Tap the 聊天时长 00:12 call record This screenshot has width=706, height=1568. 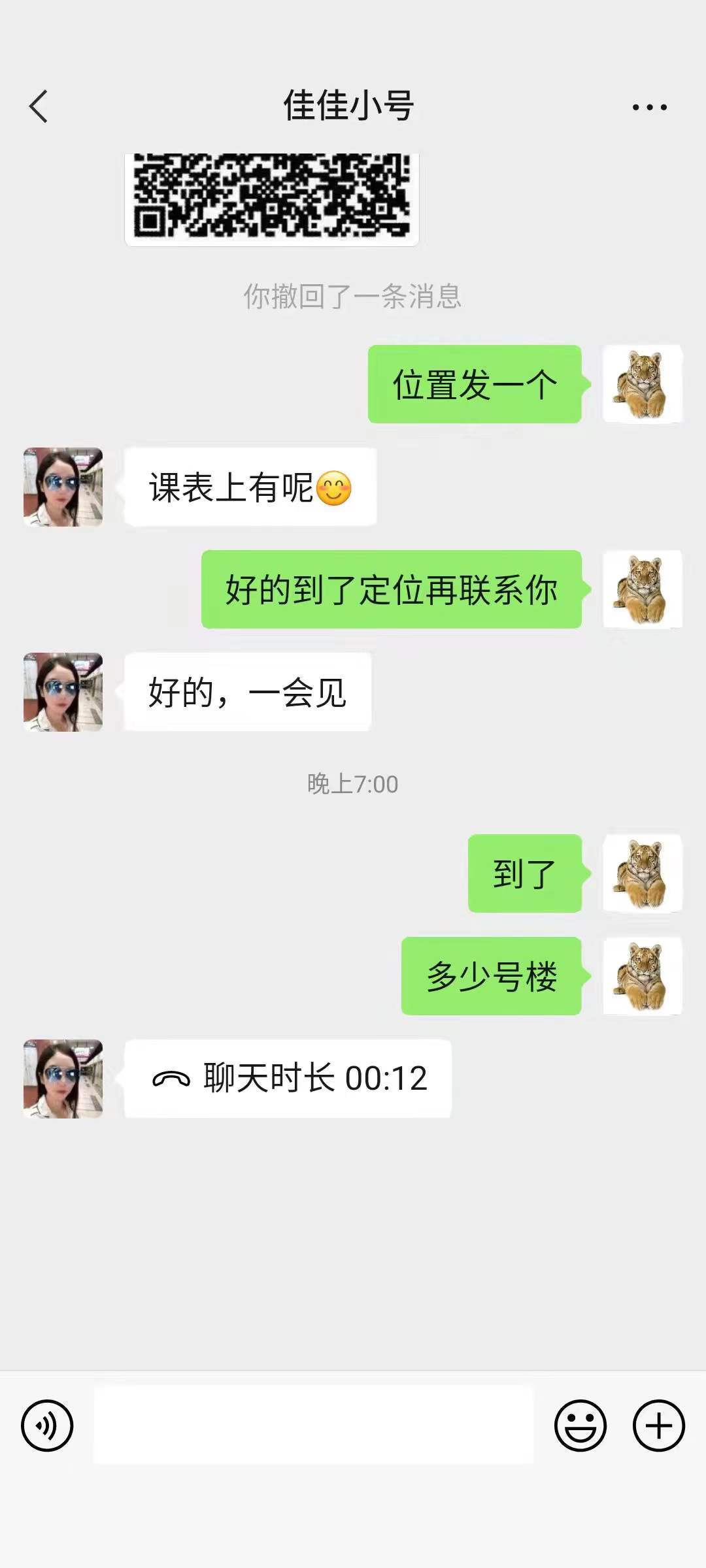[x=288, y=1078]
